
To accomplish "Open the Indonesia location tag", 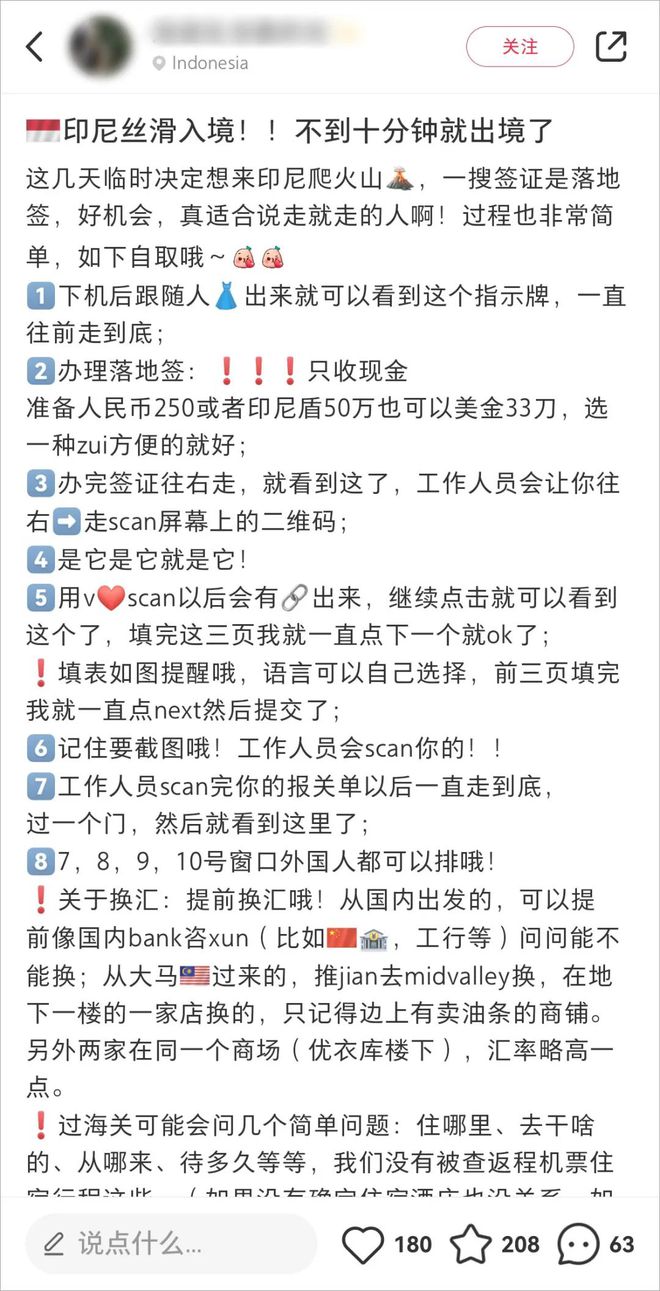I will tap(200, 63).
